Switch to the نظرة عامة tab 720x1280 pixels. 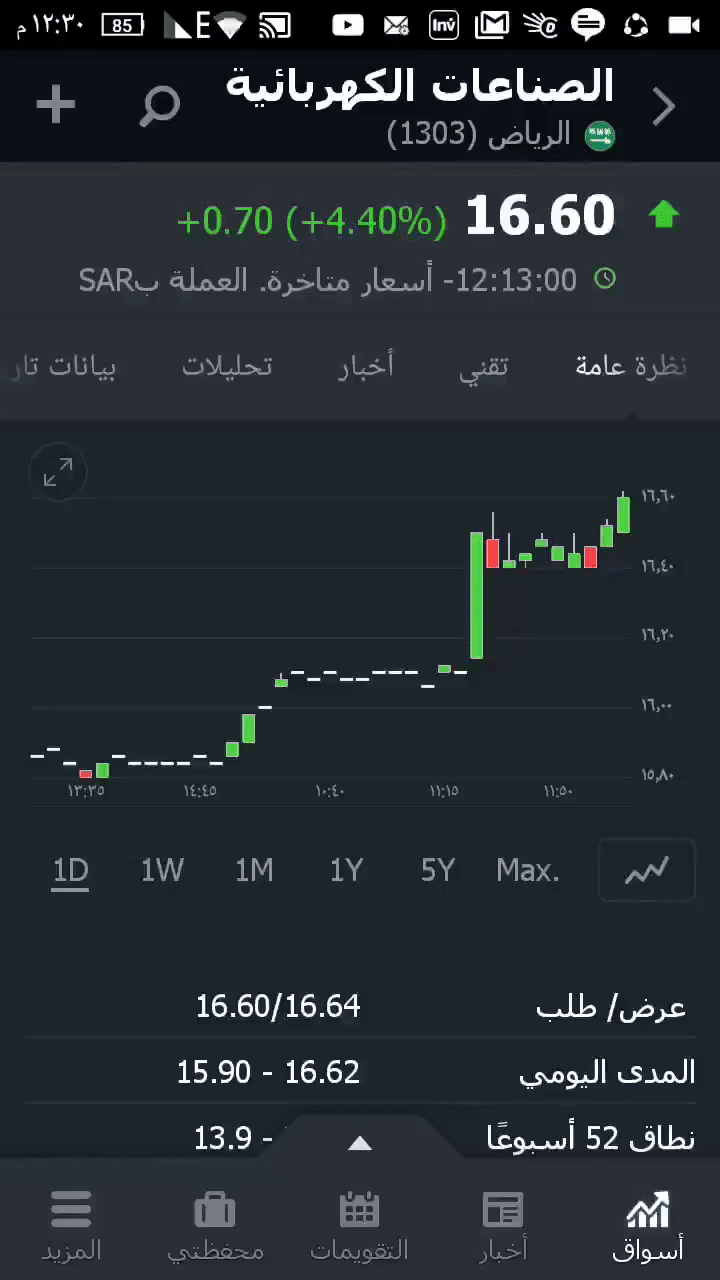click(630, 366)
